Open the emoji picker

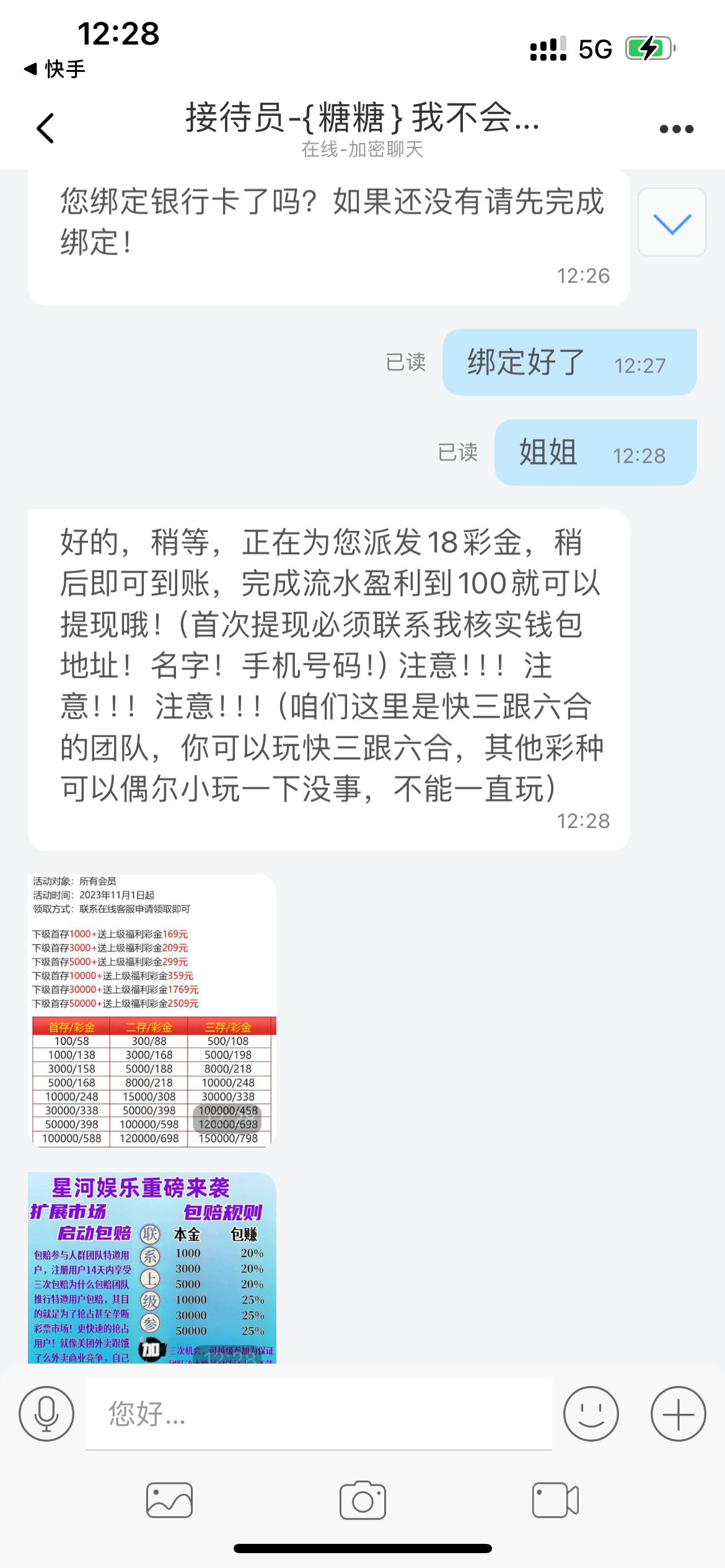tap(591, 1414)
